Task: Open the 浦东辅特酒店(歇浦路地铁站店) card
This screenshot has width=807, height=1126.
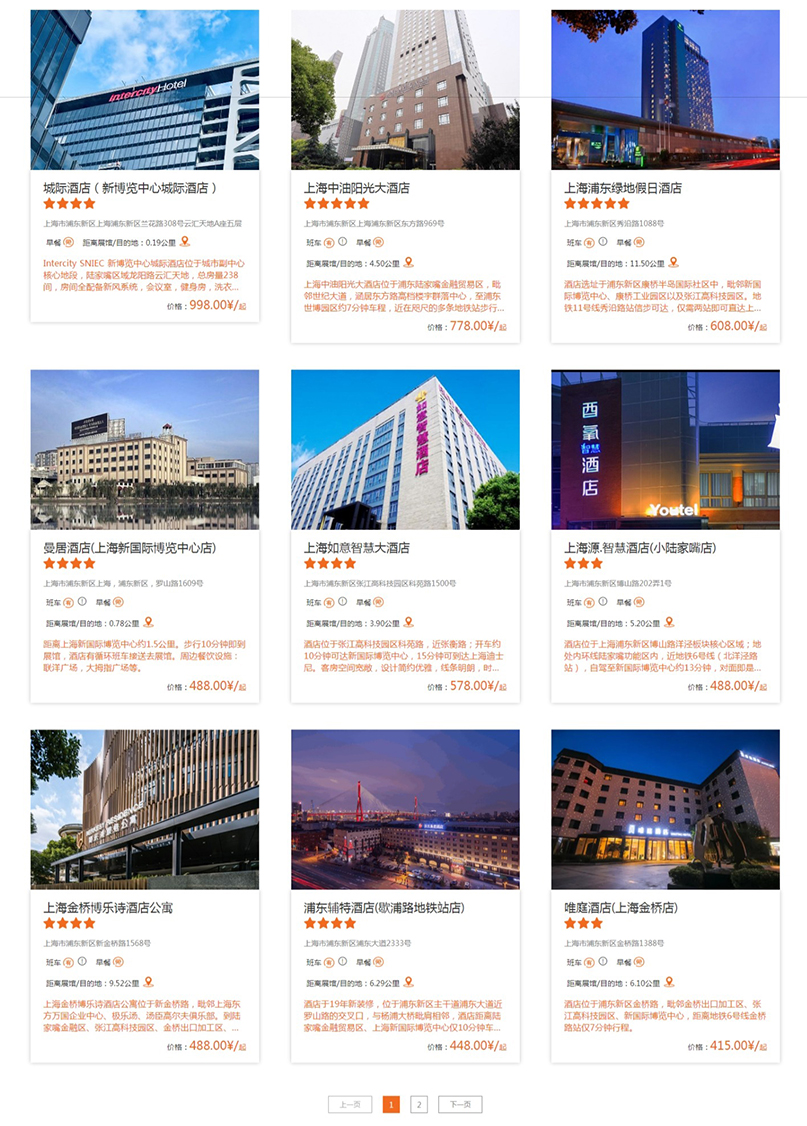Action: [405, 908]
